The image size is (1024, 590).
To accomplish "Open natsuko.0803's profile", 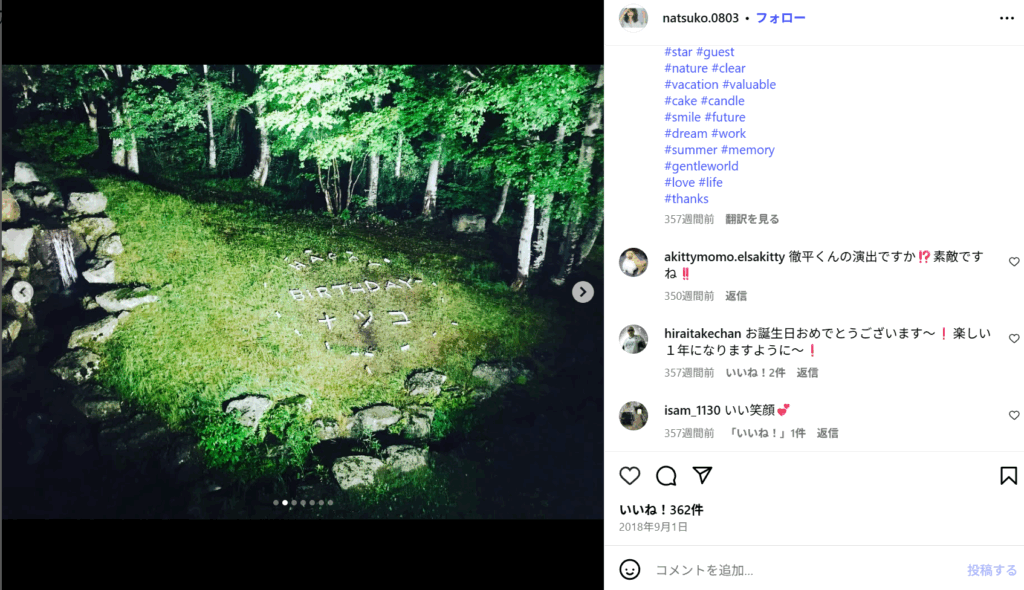I will point(698,18).
